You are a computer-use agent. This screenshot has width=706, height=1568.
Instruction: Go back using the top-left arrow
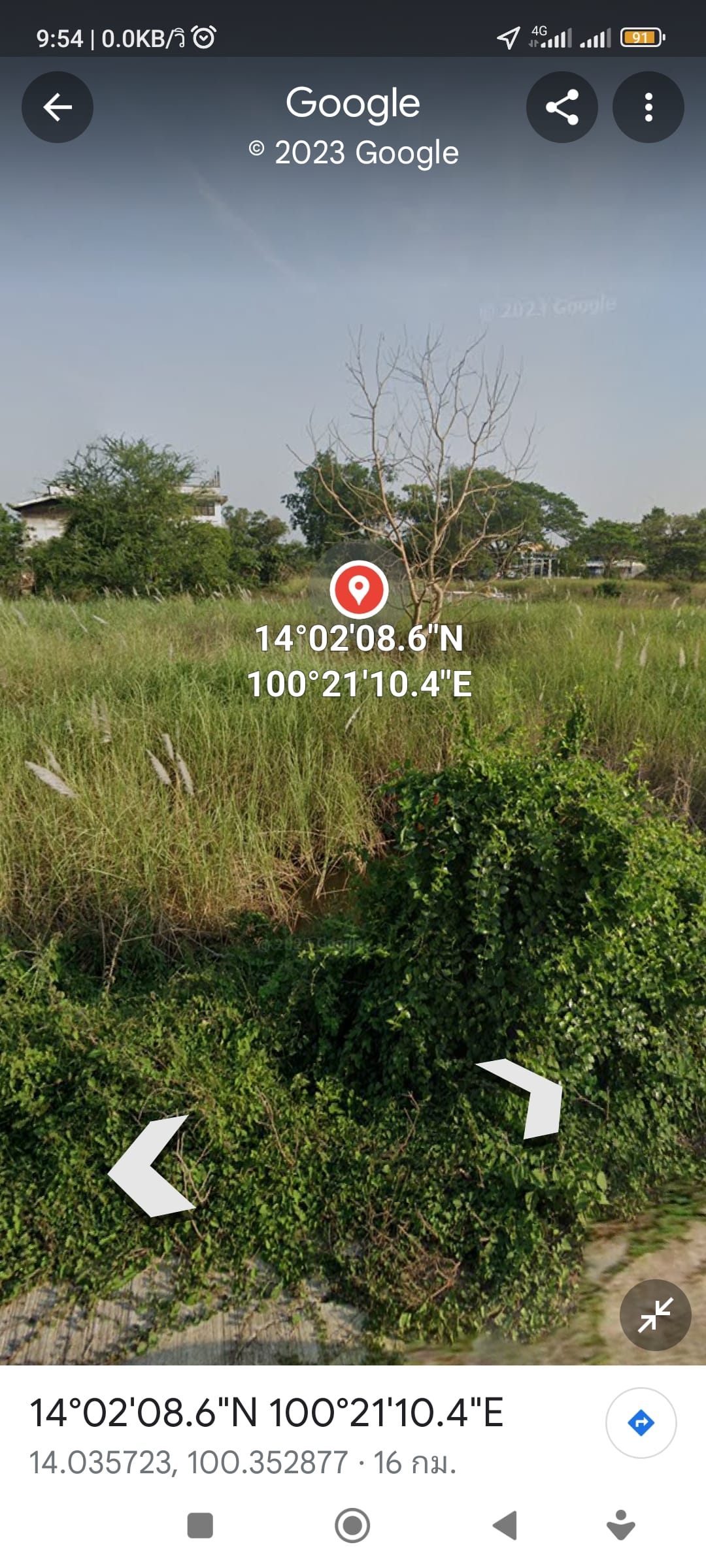click(x=58, y=107)
